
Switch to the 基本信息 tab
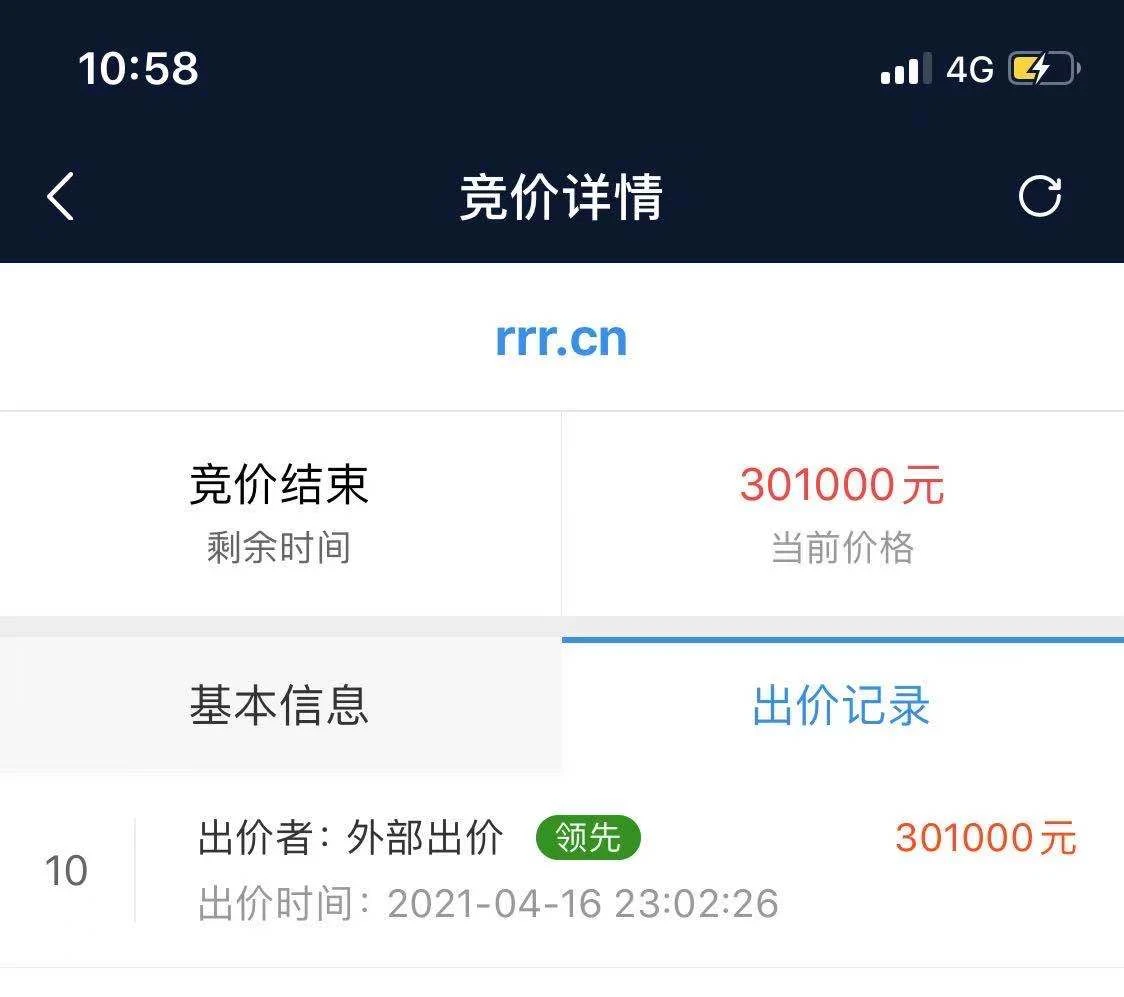[x=279, y=705]
